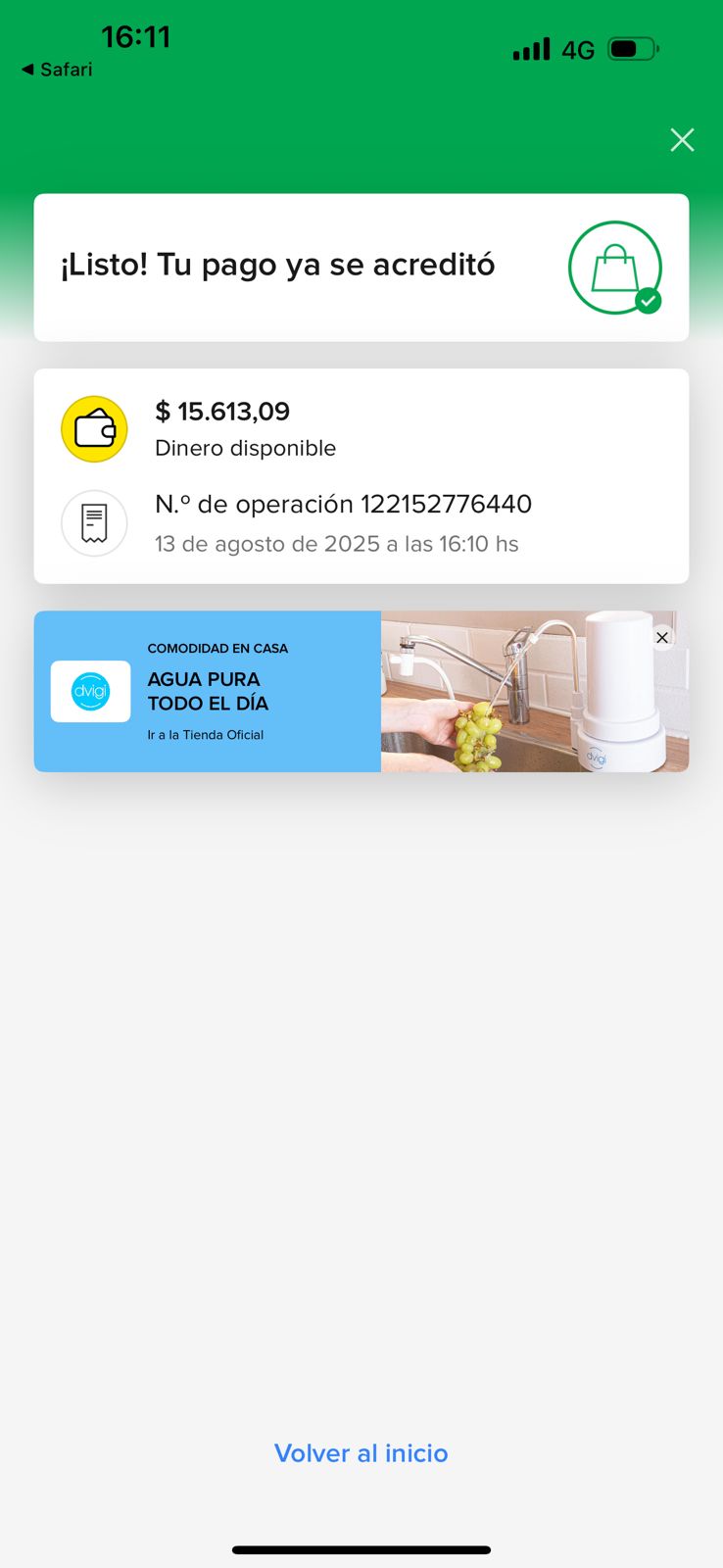Tap Volver al inicio link
Image resolution: width=723 pixels, height=1568 pixels.
pos(361,1453)
